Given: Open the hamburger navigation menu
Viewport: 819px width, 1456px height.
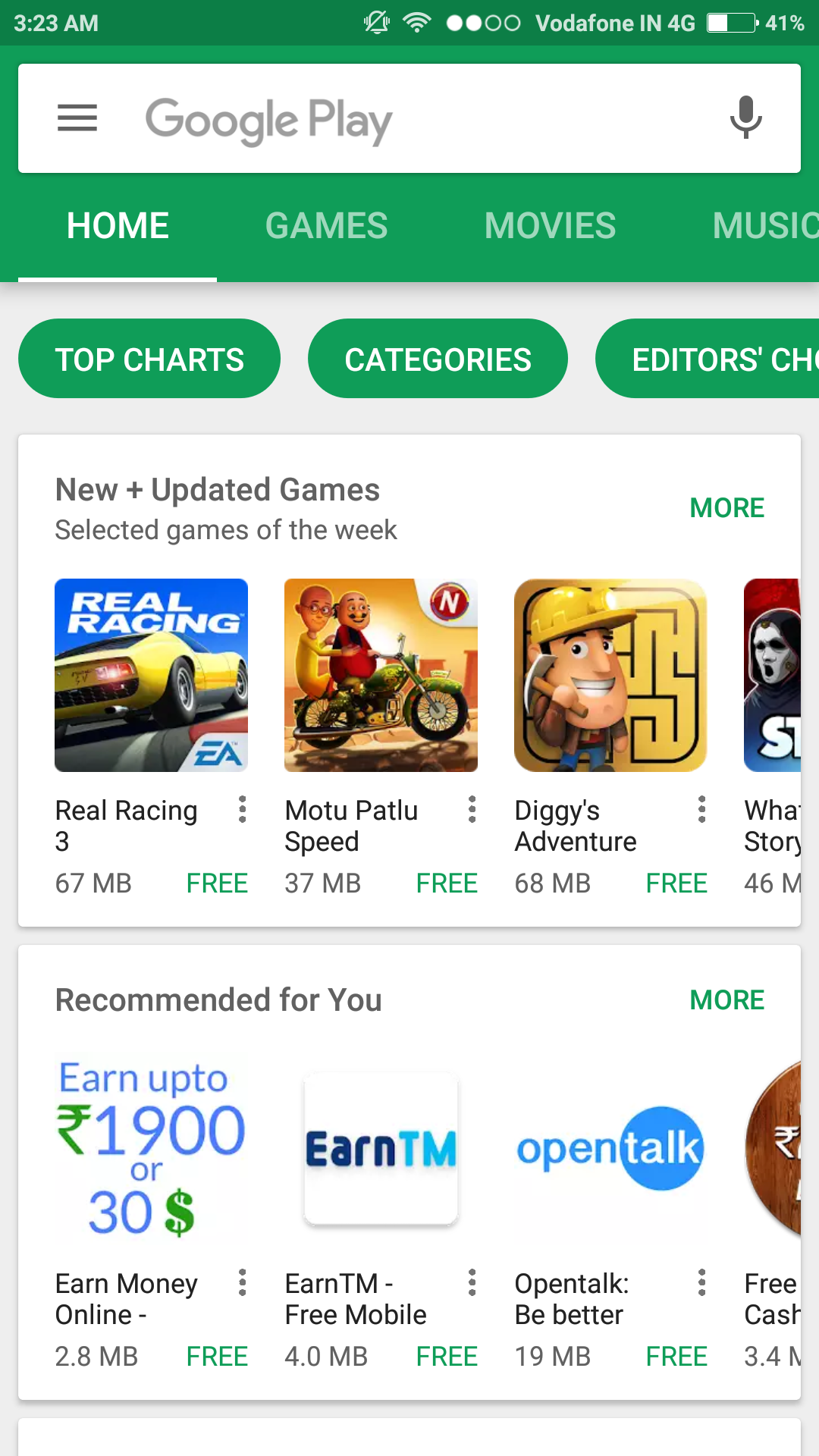Looking at the screenshot, I should pos(77,118).
